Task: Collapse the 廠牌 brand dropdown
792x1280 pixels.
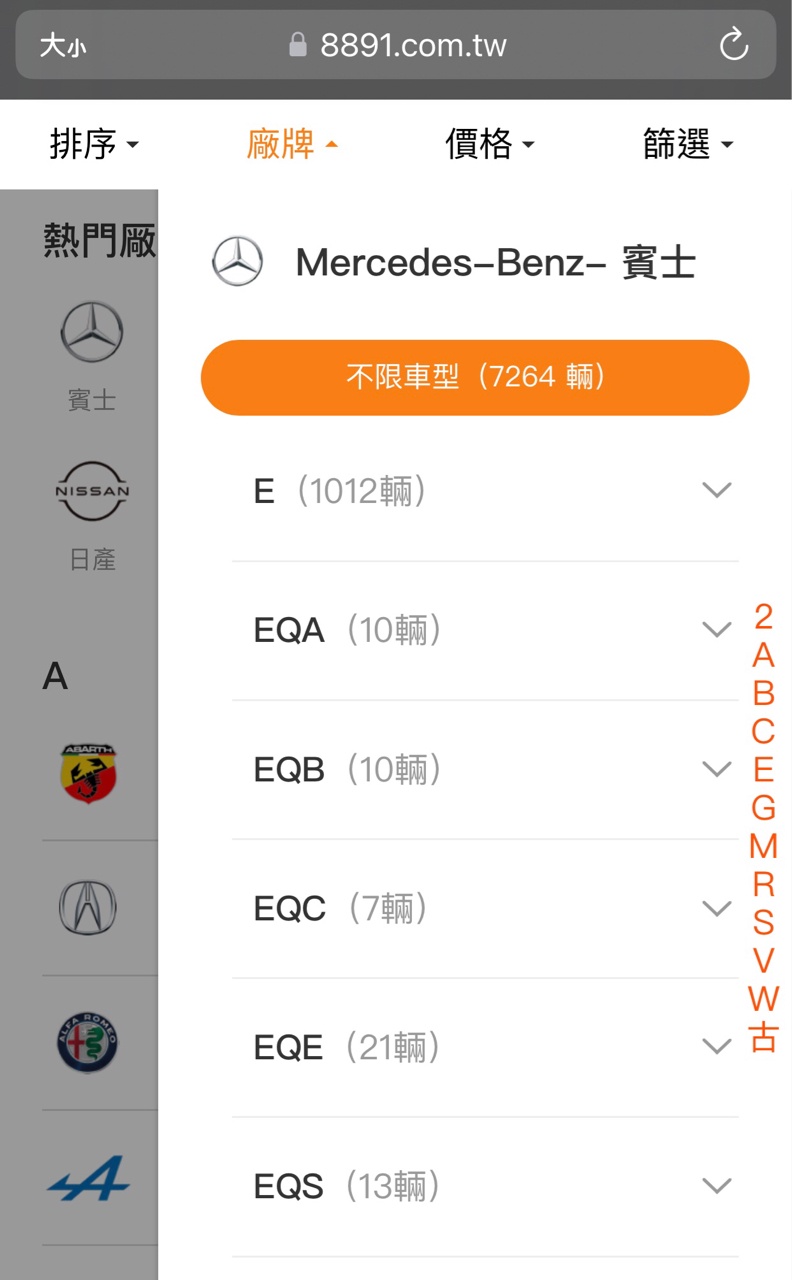Action: coord(292,145)
